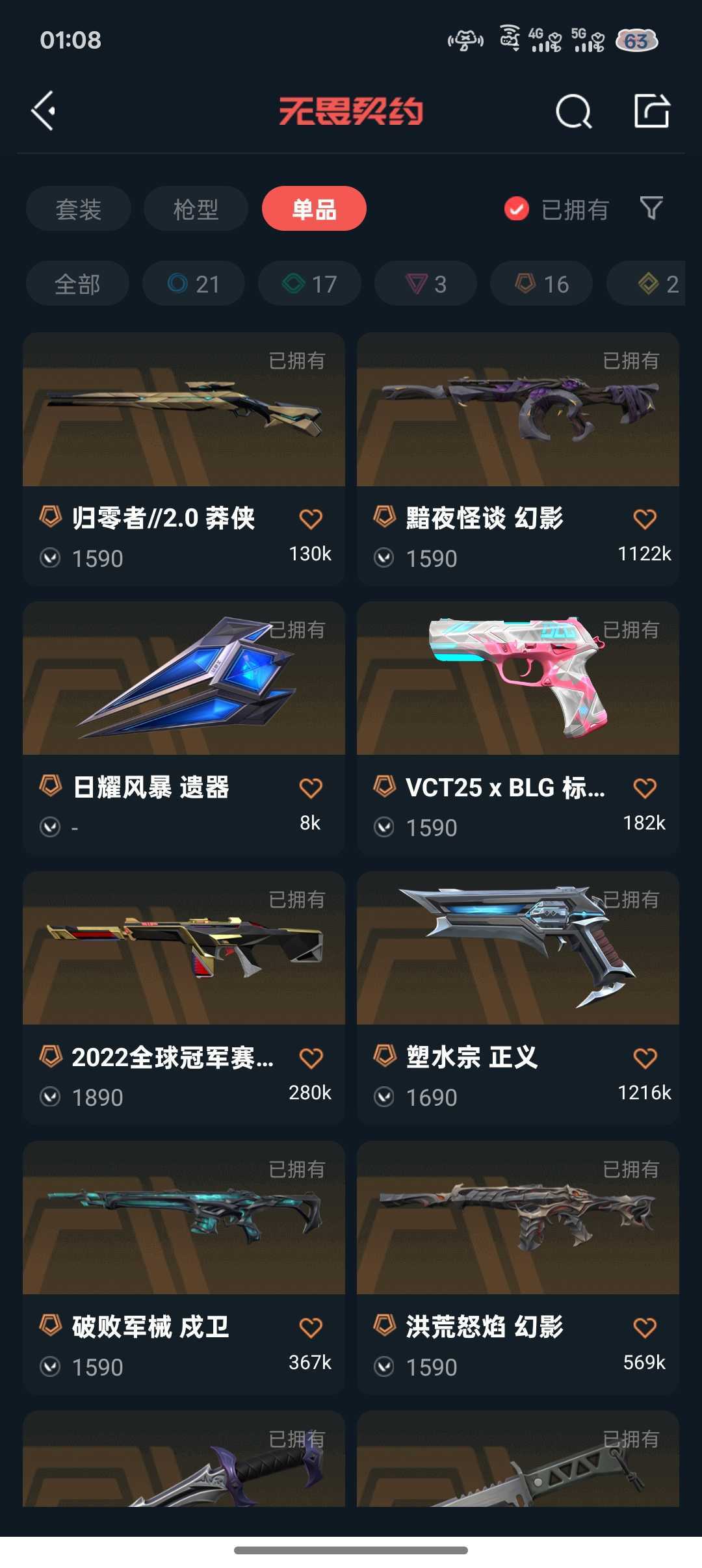Select the pink triangle rarity filter showing 3

[x=425, y=283]
